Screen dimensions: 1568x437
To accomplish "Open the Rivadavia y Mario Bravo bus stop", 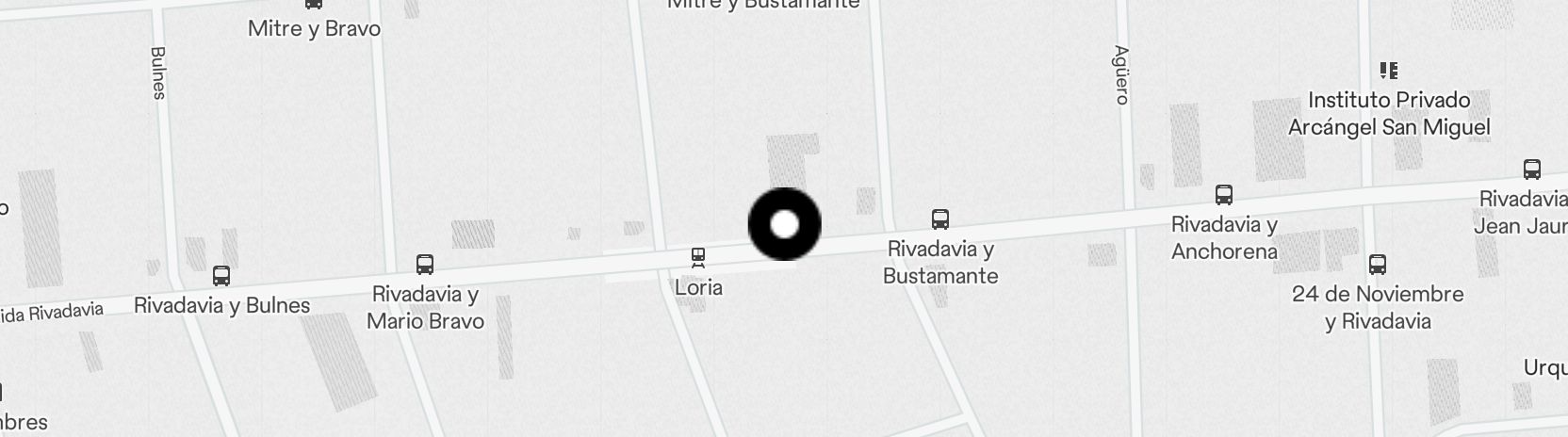I will (x=425, y=265).
